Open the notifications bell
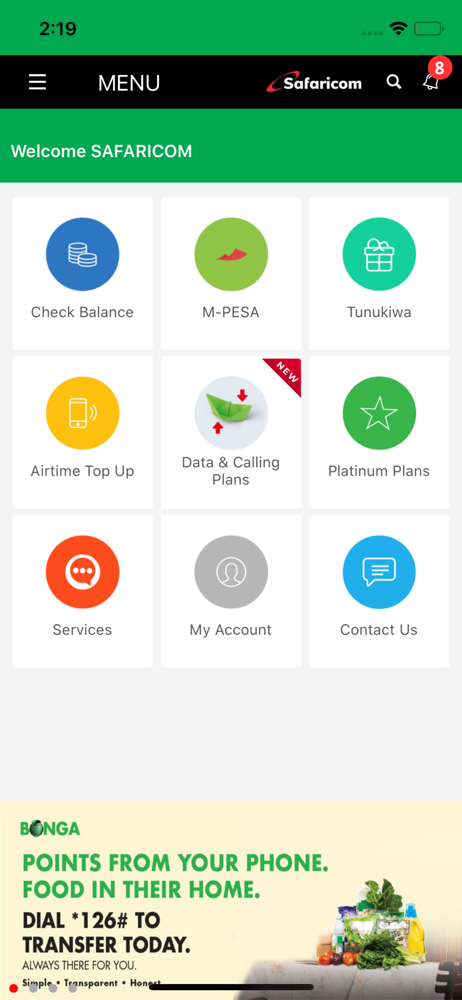The height and width of the screenshot is (1000, 462). click(x=431, y=82)
